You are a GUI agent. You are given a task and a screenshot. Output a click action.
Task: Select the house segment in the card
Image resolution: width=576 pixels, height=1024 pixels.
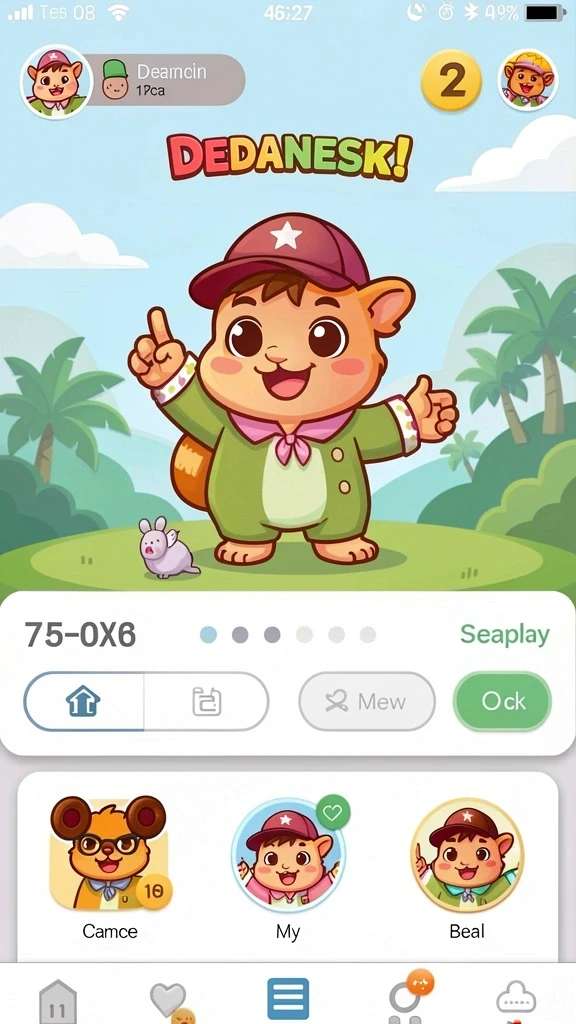84,701
